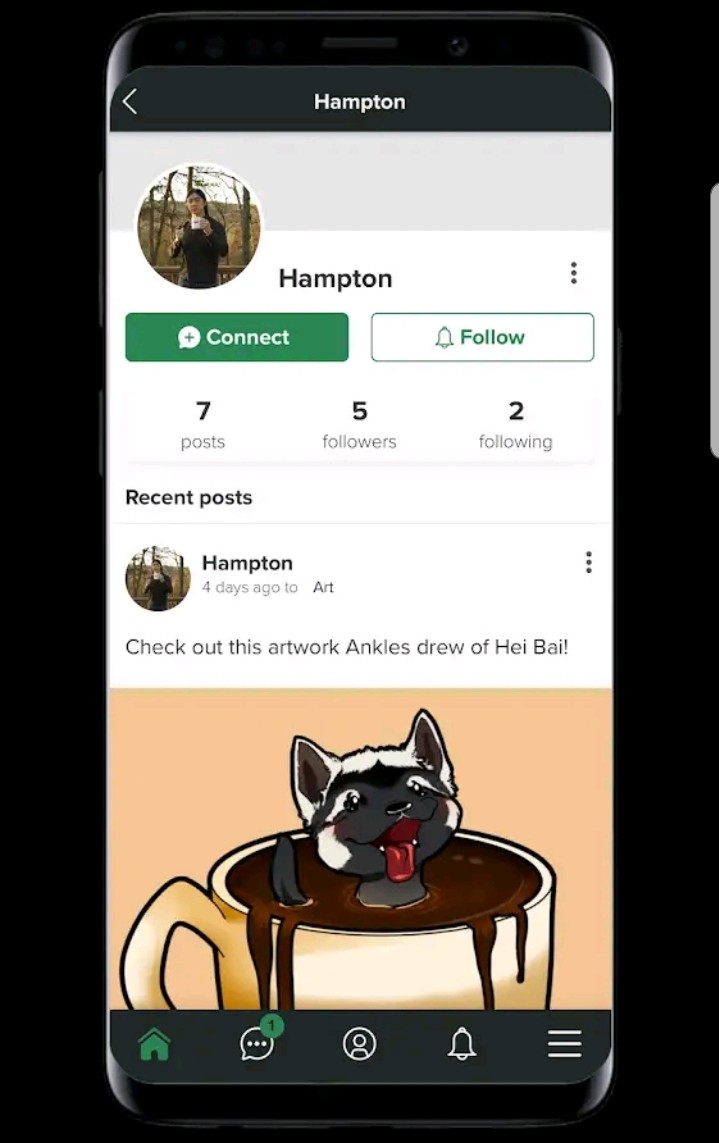Go to the profile tab
The width and height of the screenshot is (719, 1143).
[x=359, y=1044]
